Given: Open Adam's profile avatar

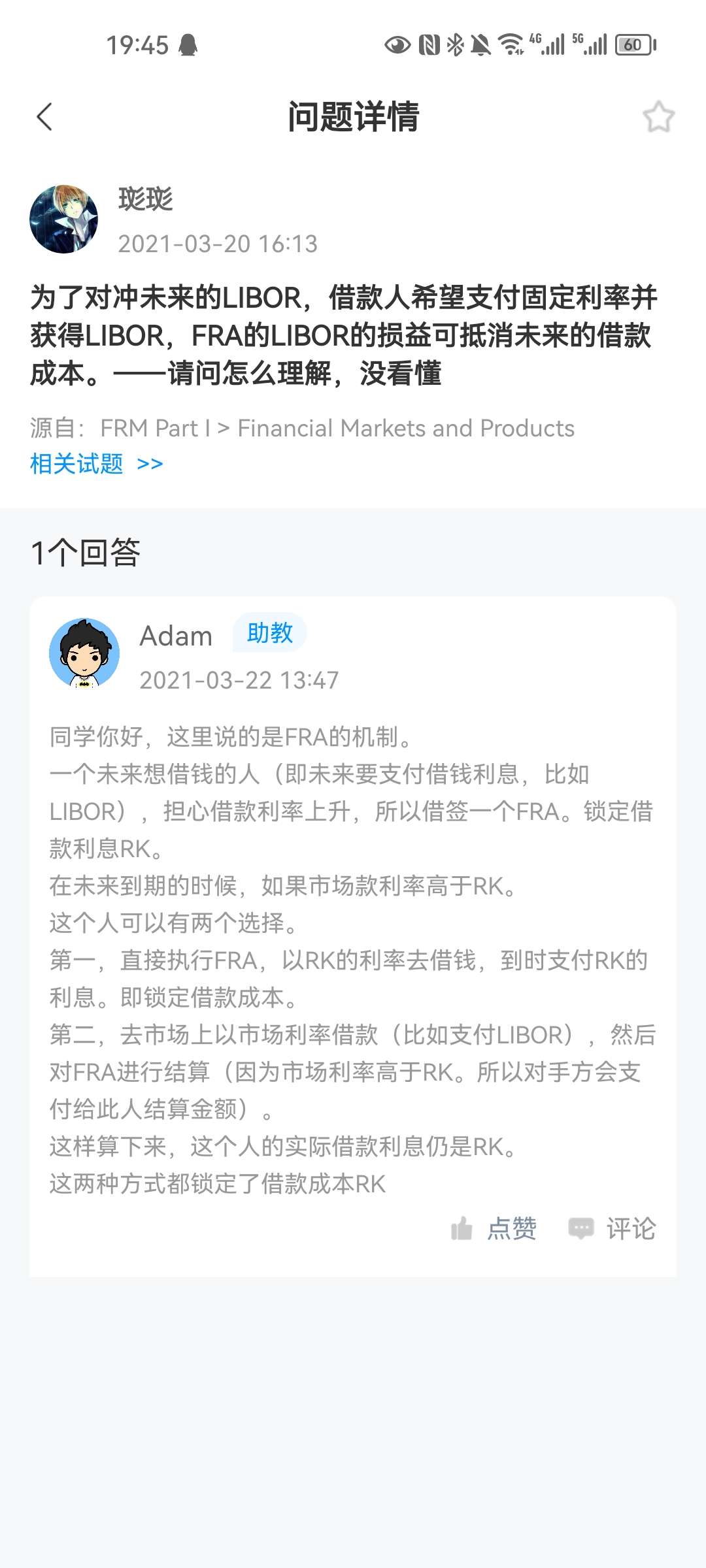Looking at the screenshot, I should tap(84, 654).
